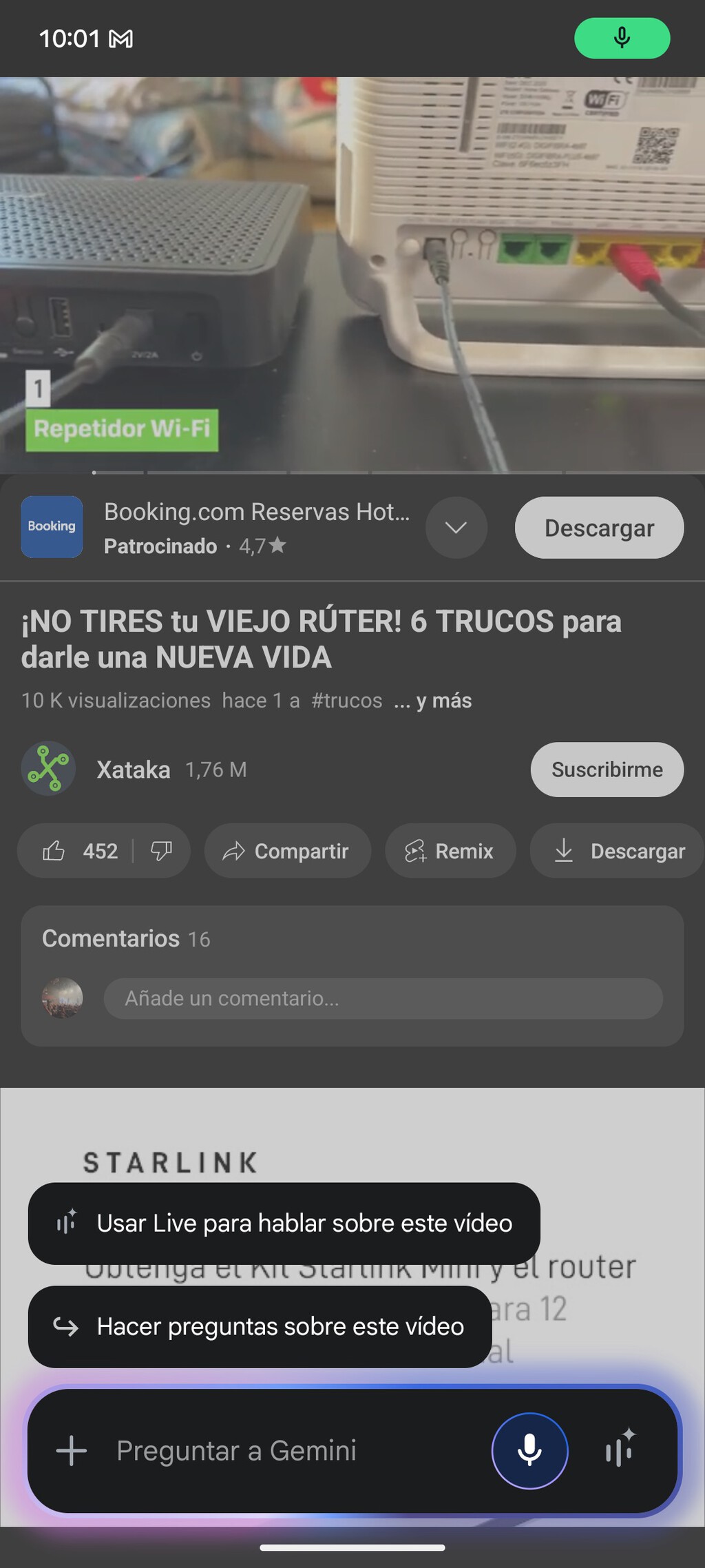Tap the Añade un comentario field
Image resolution: width=705 pixels, height=1568 pixels.
382,998
